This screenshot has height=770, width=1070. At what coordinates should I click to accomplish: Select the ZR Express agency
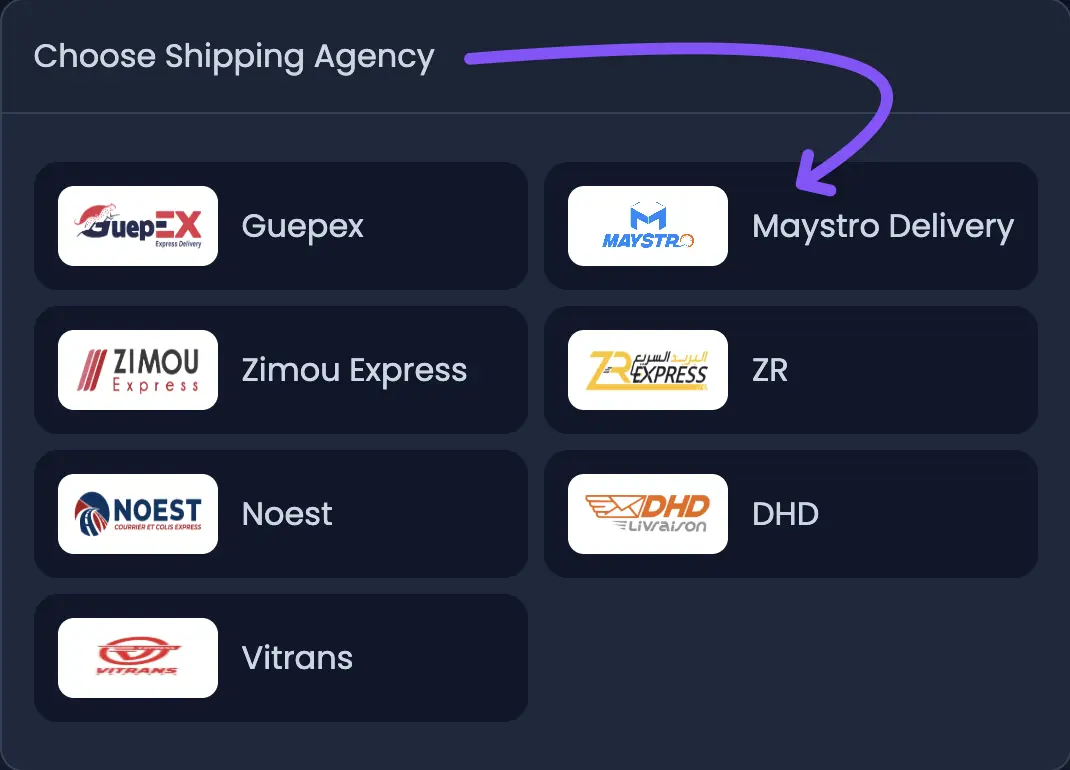pos(790,370)
